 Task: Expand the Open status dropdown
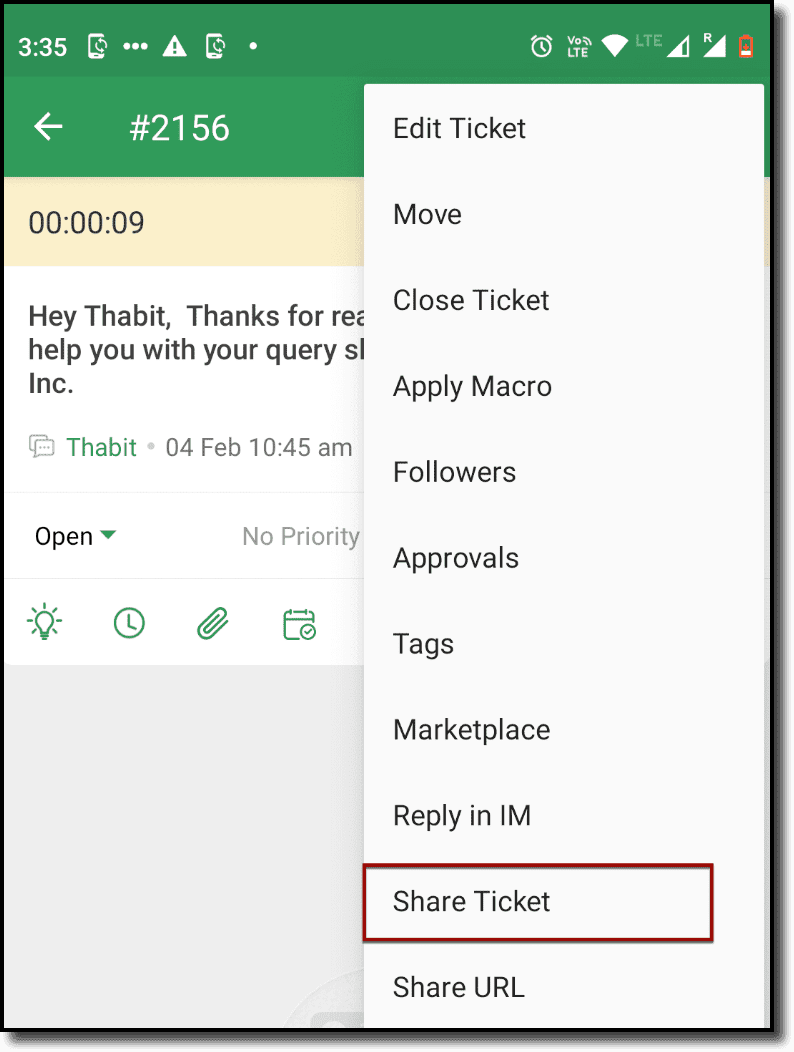pos(75,537)
